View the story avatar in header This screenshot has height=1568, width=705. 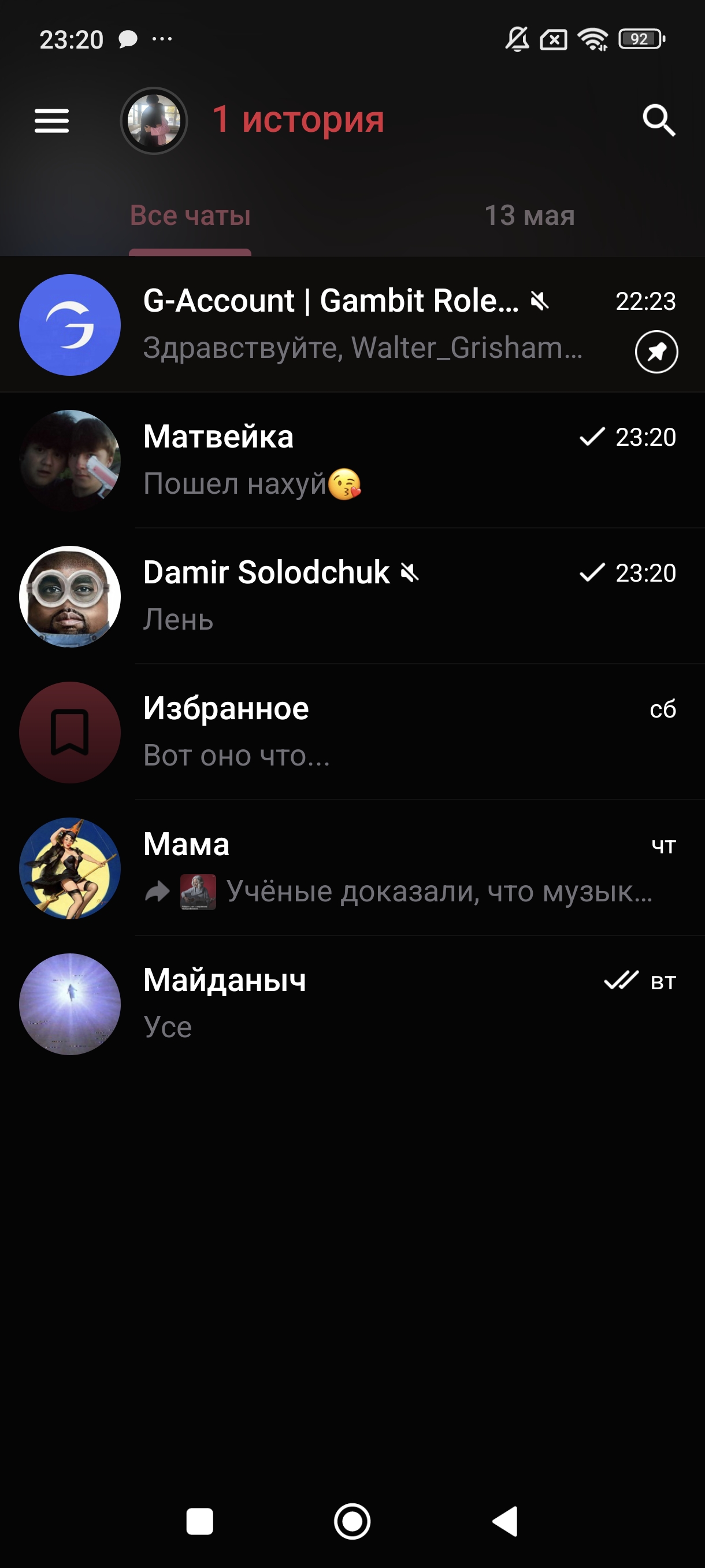(x=154, y=120)
